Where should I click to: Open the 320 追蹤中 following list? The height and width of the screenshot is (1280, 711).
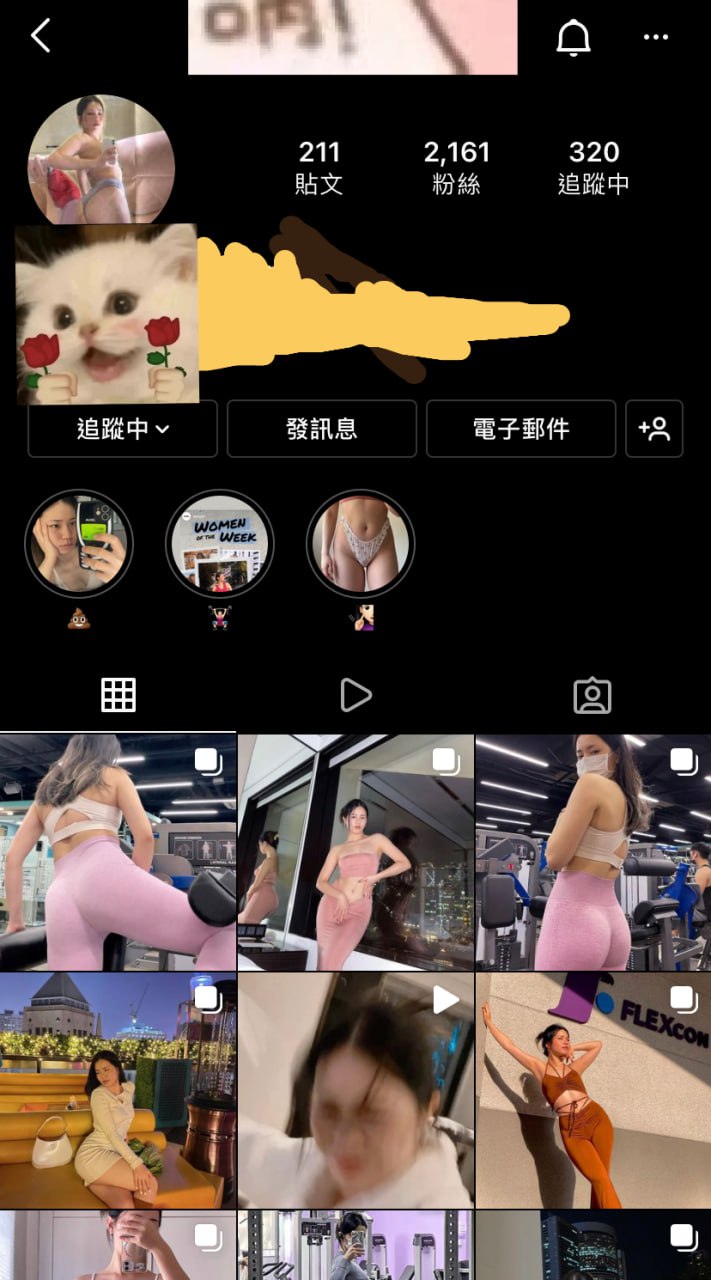[593, 166]
